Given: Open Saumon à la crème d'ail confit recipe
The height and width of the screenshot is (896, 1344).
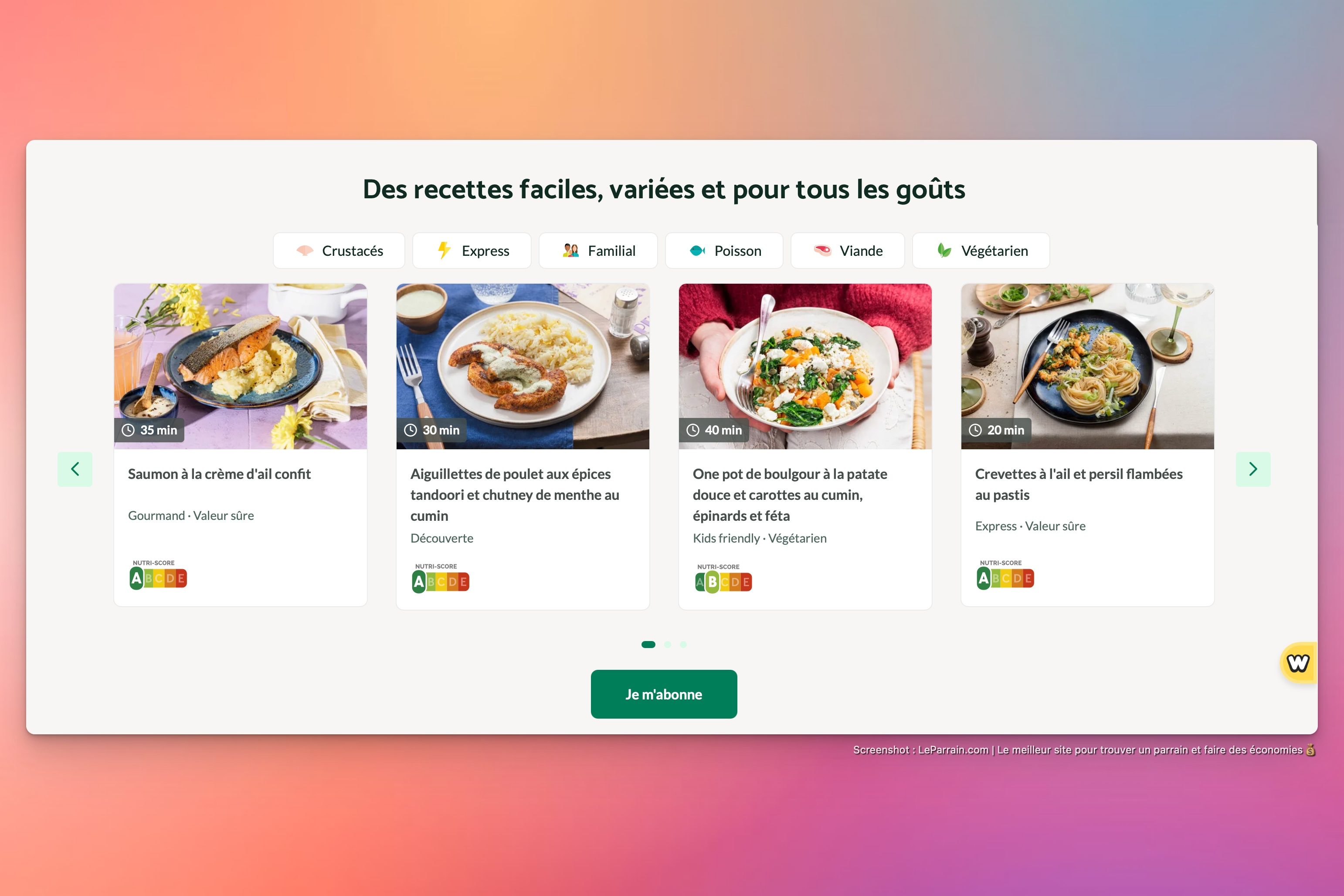Looking at the screenshot, I should point(219,474).
